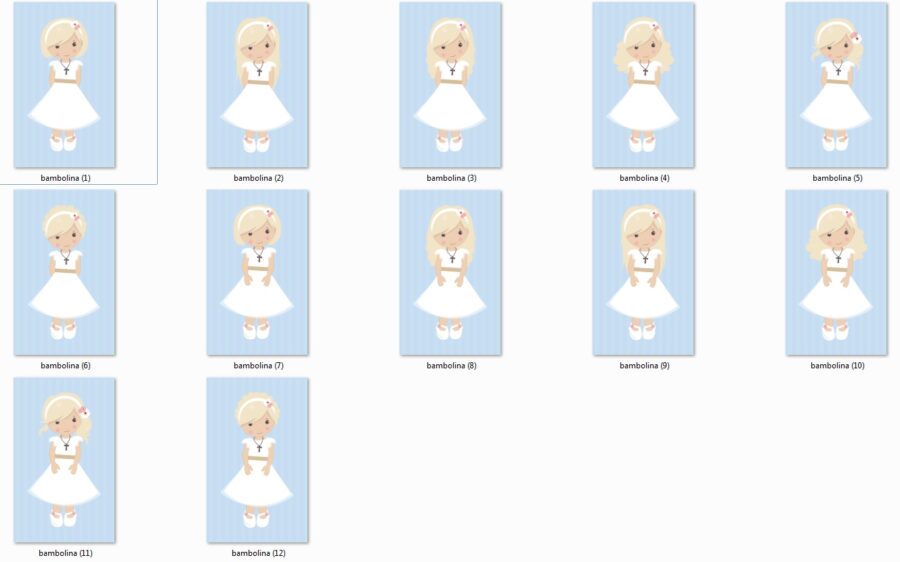Open the bambolina (11) thumbnail

[65, 459]
